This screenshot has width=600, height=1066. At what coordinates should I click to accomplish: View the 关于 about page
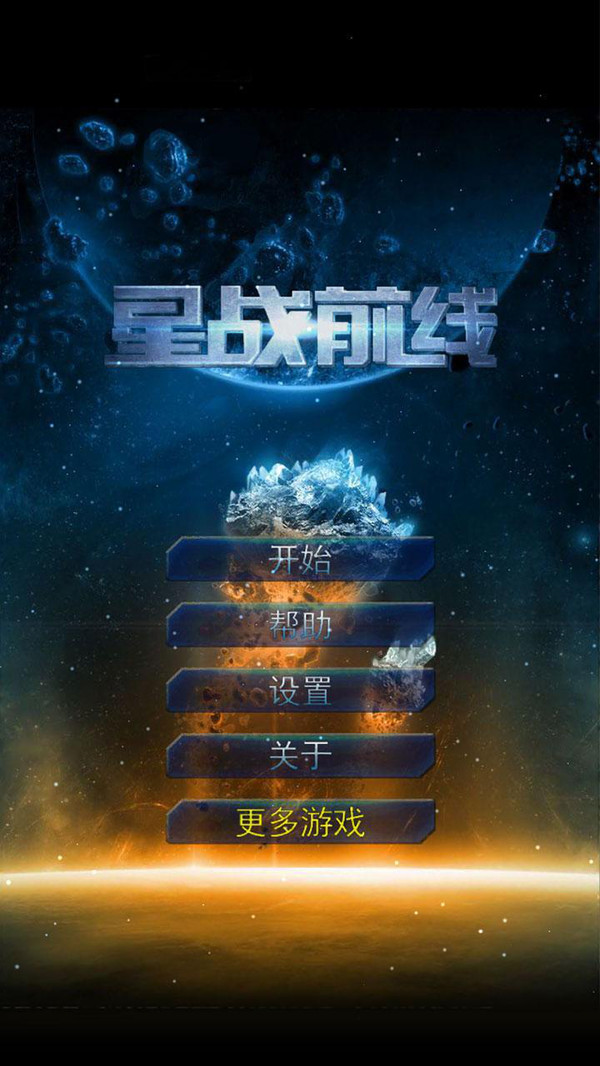tap(300, 756)
